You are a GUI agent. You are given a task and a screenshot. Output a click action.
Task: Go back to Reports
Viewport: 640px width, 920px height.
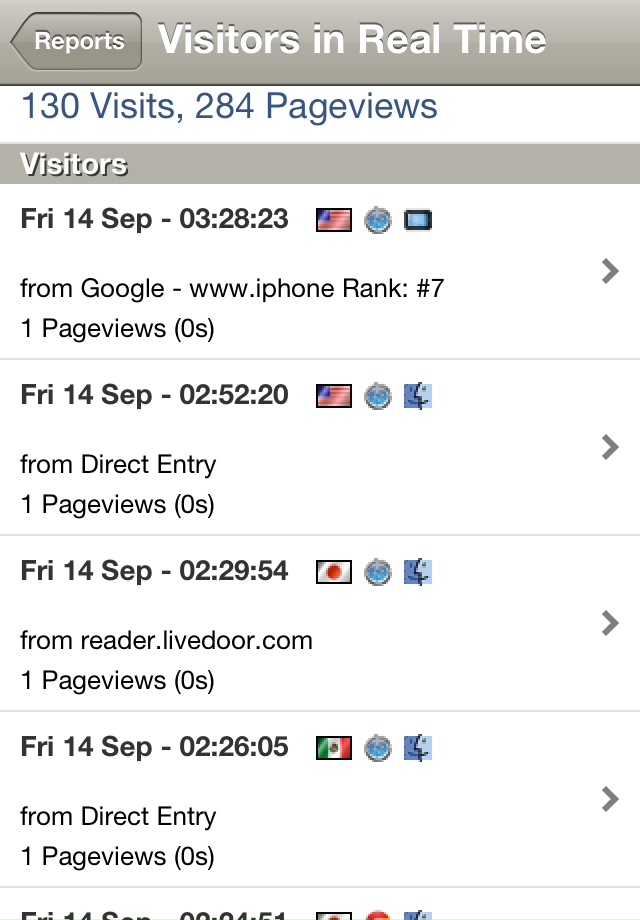78,42
